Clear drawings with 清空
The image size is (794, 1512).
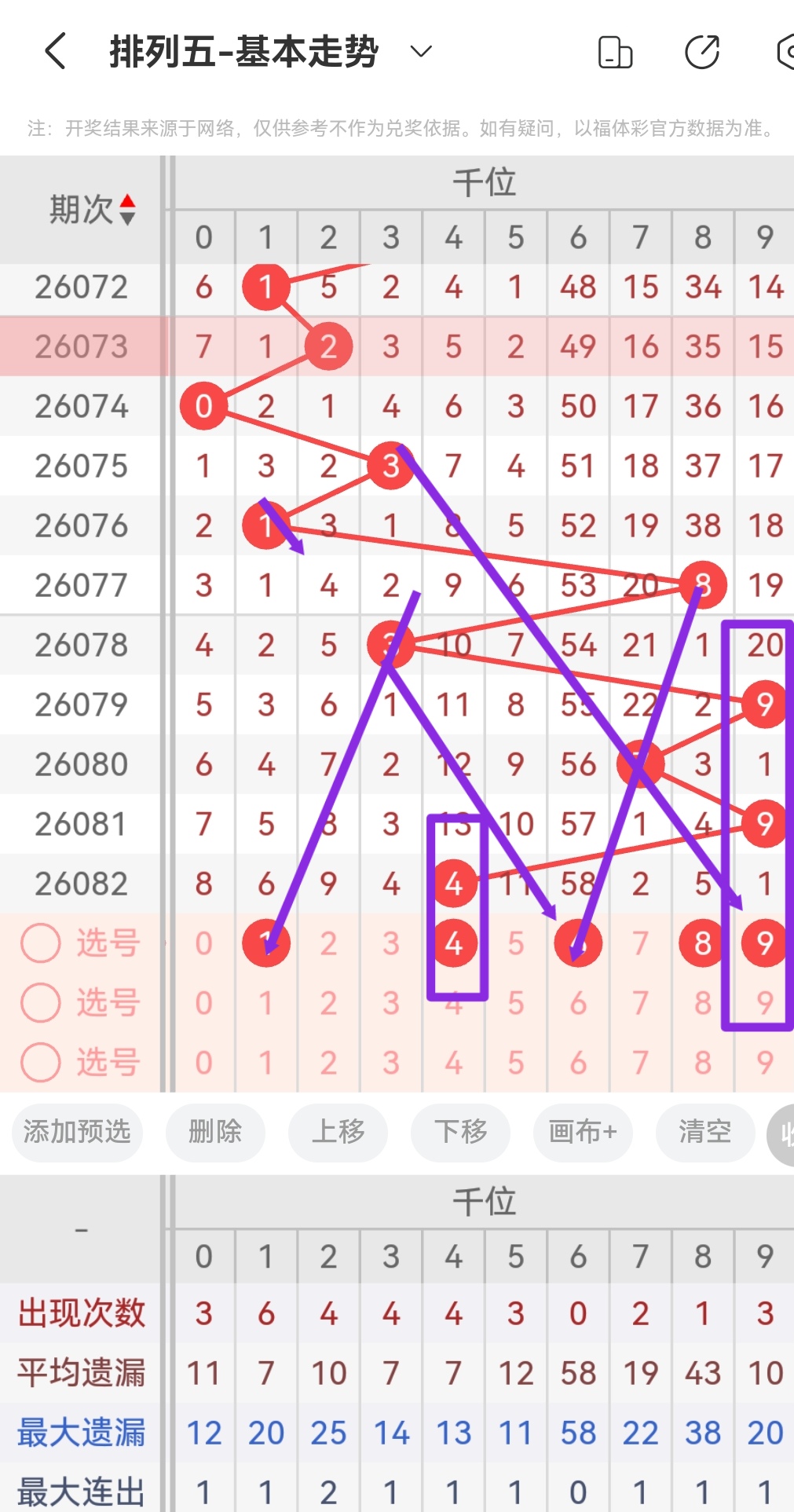[x=704, y=1132]
